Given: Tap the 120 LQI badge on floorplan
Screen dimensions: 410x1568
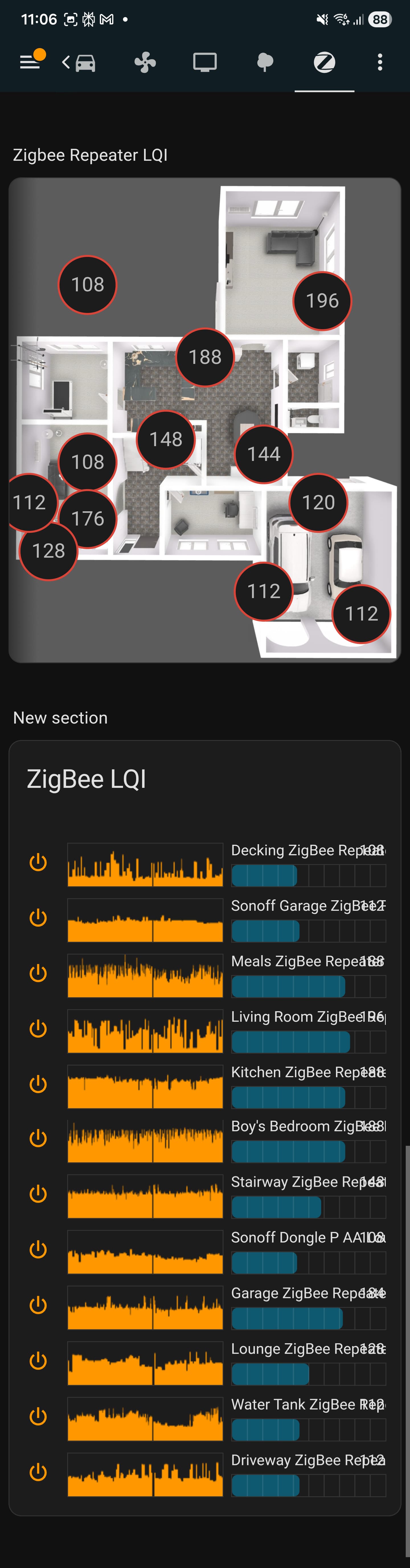Looking at the screenshot, I should (x=318, y=502).
